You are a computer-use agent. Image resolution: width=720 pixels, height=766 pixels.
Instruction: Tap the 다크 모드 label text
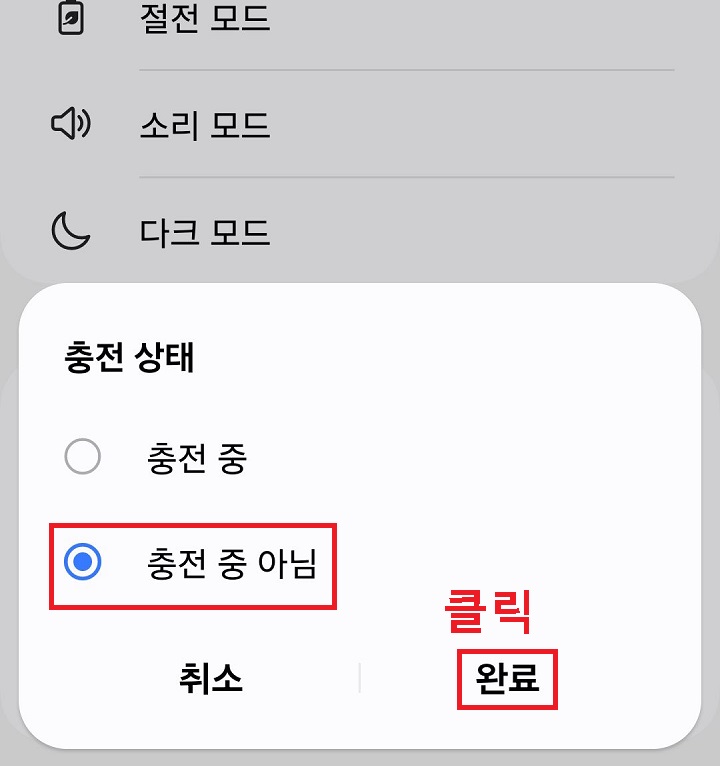[203, 231]
